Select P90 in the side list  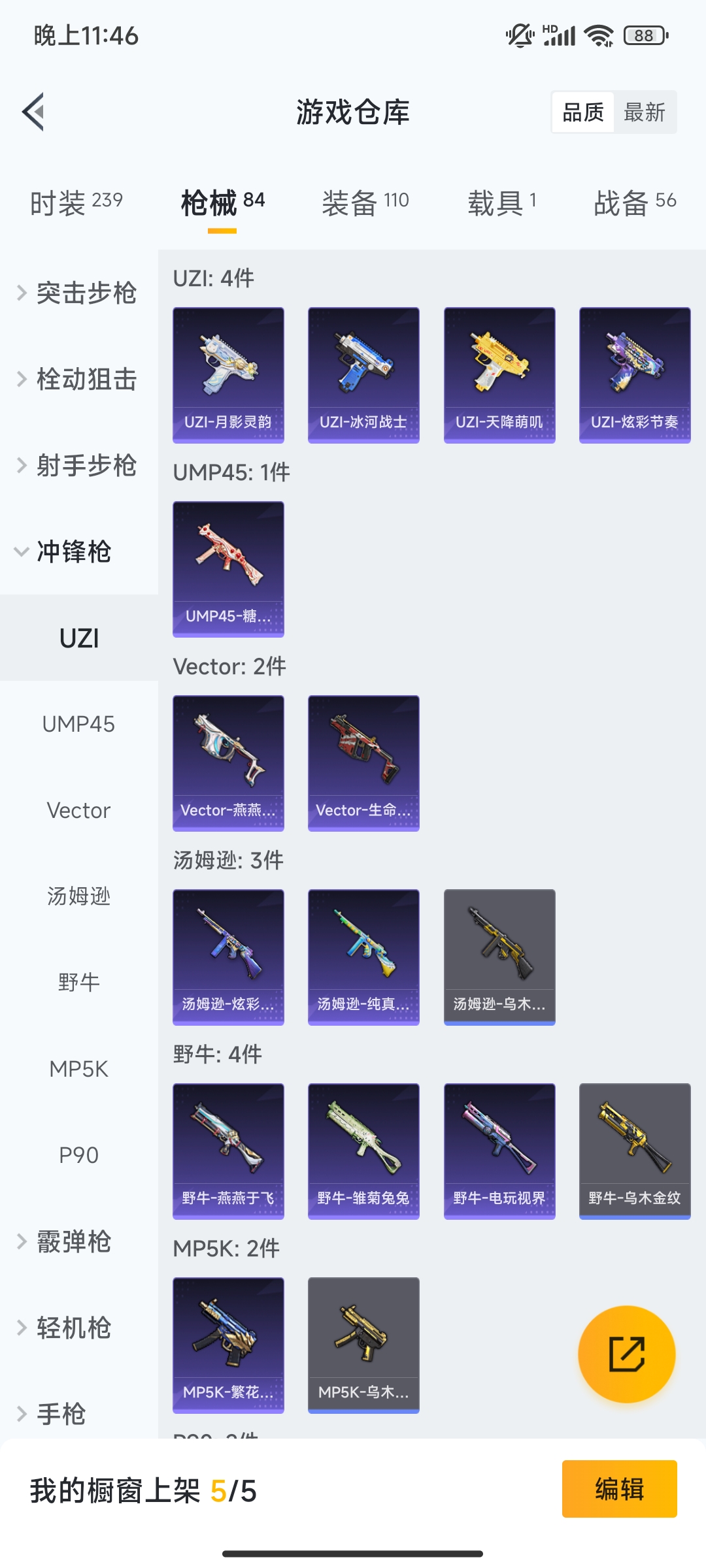[78, 1155]
